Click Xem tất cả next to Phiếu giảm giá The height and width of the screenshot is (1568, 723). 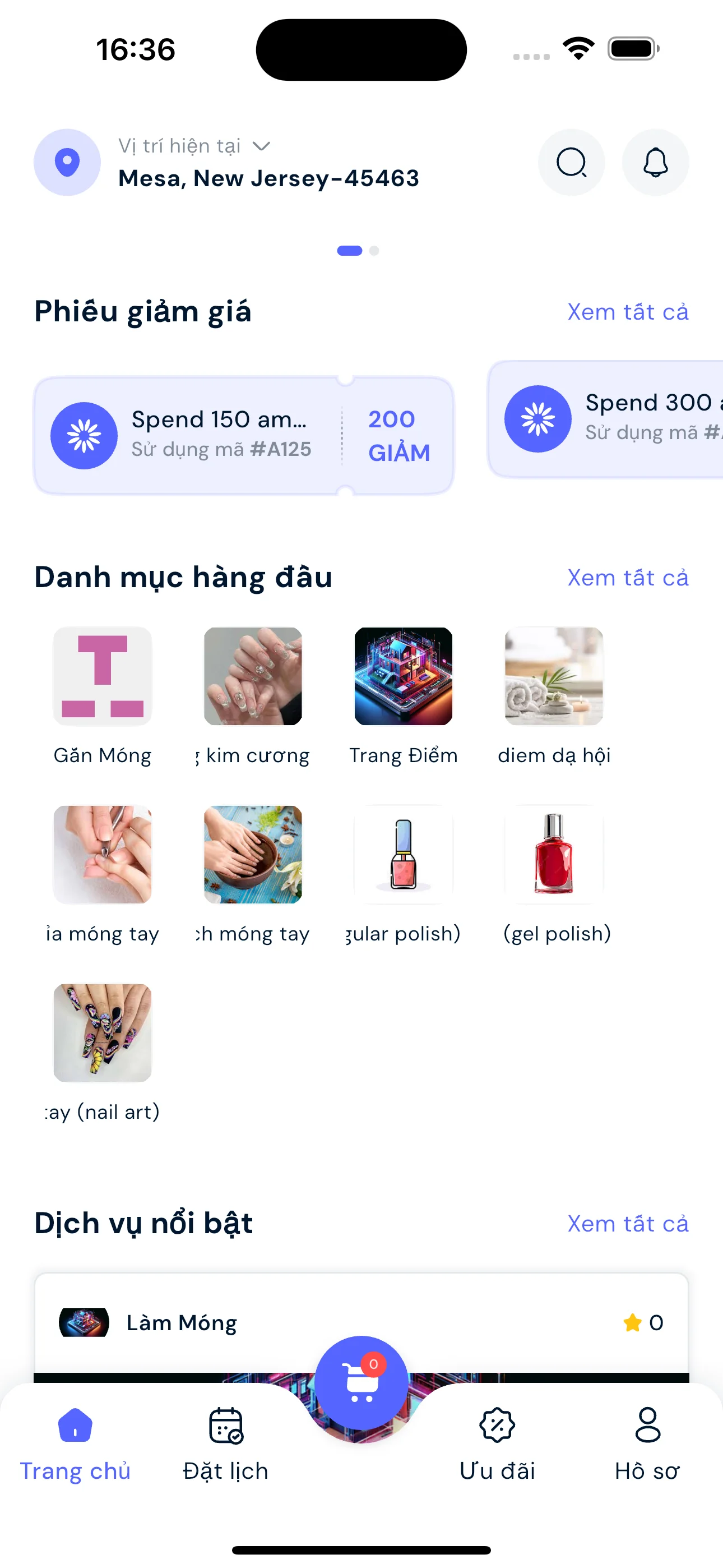pos(628,312)
